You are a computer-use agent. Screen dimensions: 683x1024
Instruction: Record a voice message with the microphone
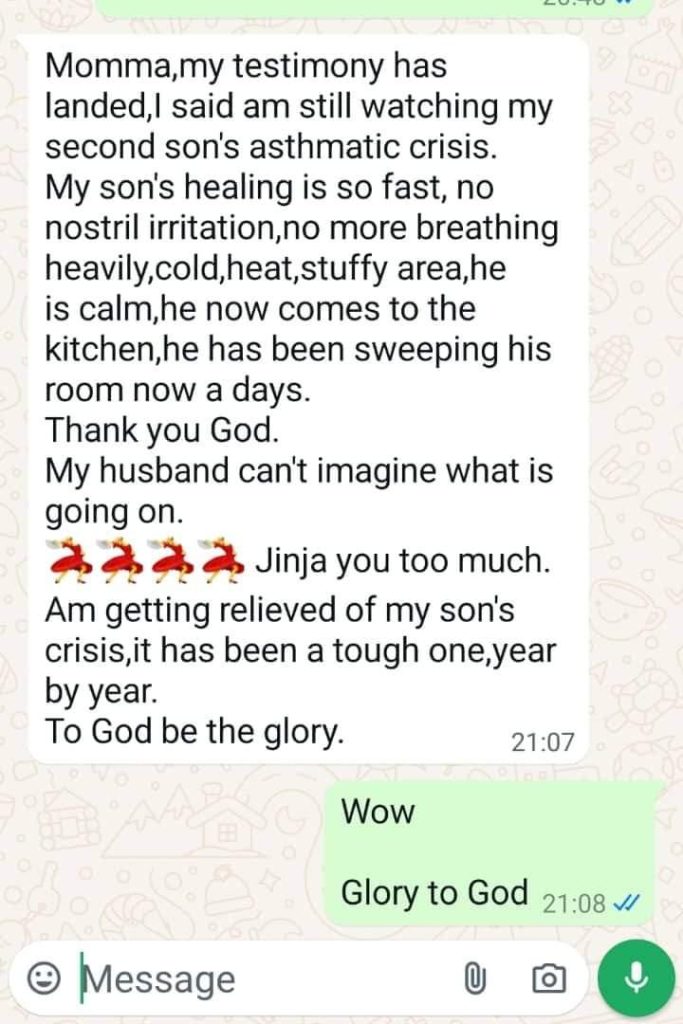point(636,979)
